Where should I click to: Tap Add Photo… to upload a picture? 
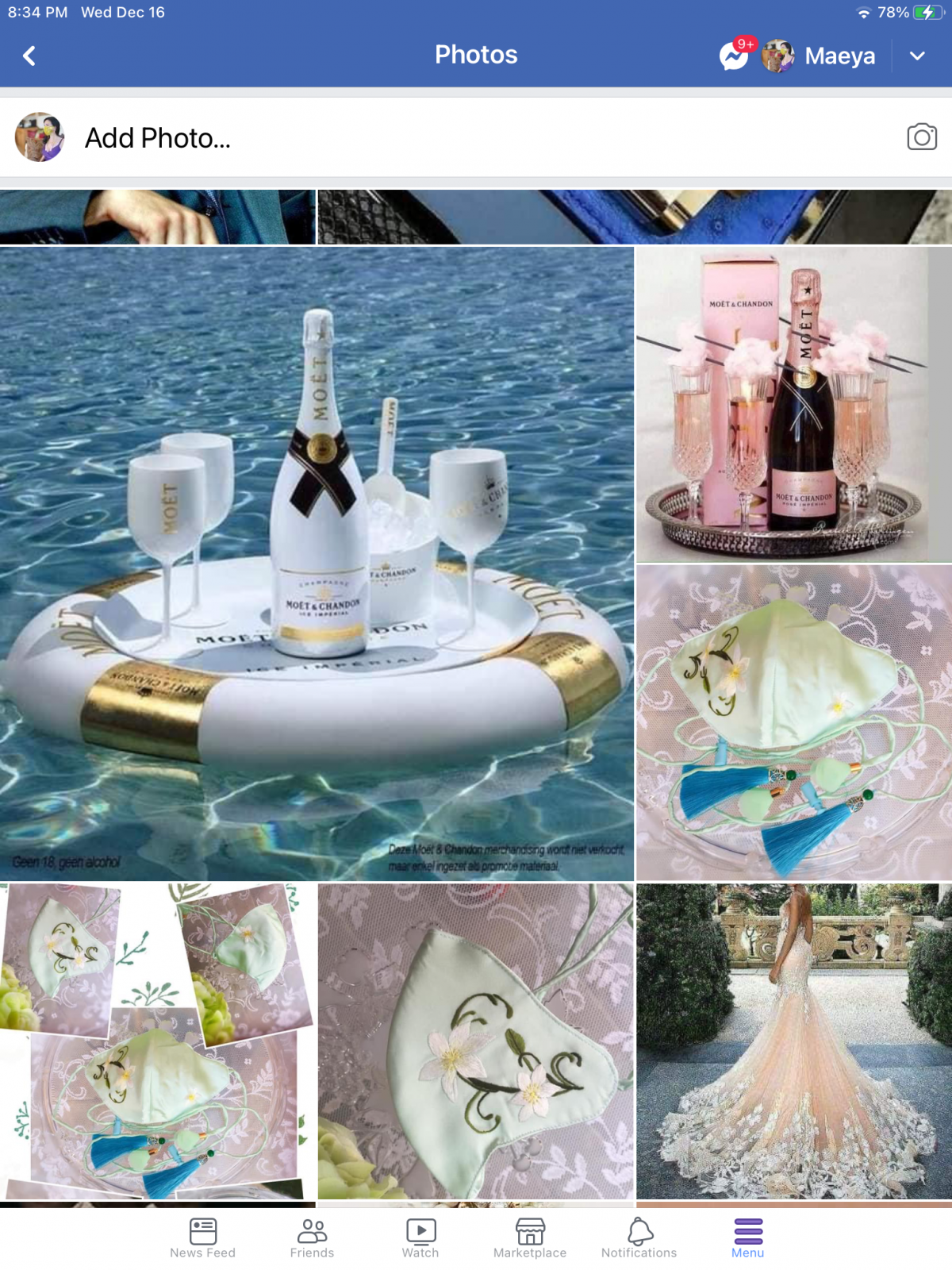(157, 138)
